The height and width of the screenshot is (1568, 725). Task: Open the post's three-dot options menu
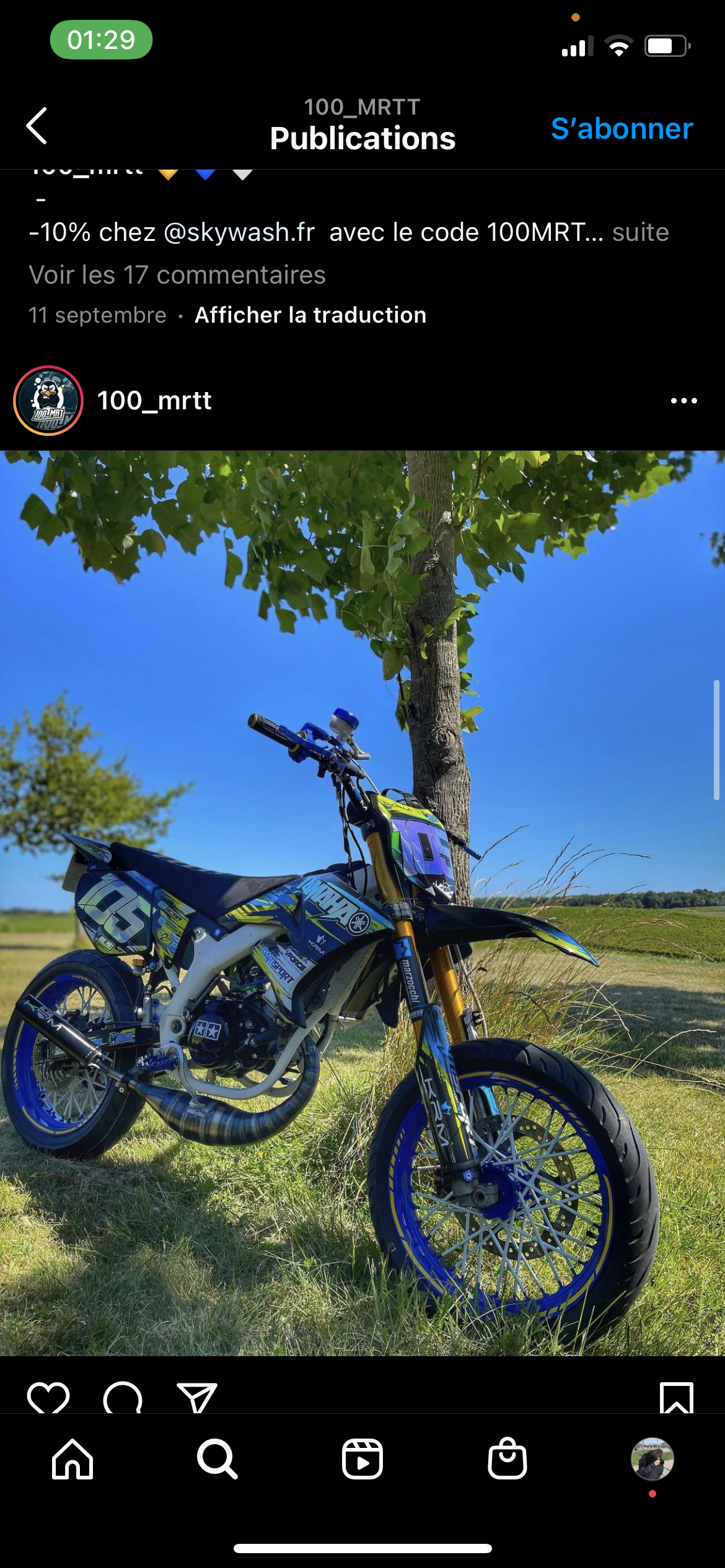(683, 401)
